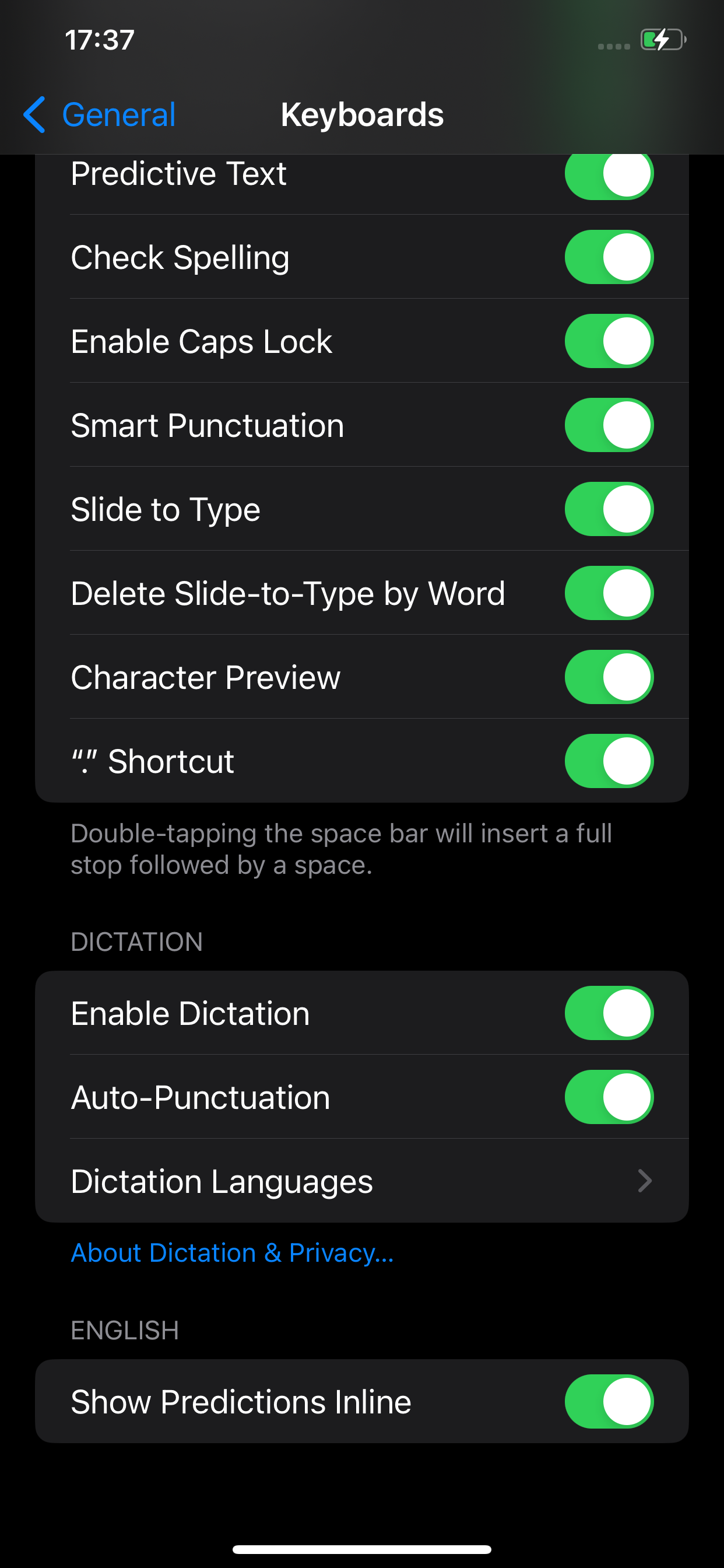Open Dictation Languages

(x=361, y=1181)
